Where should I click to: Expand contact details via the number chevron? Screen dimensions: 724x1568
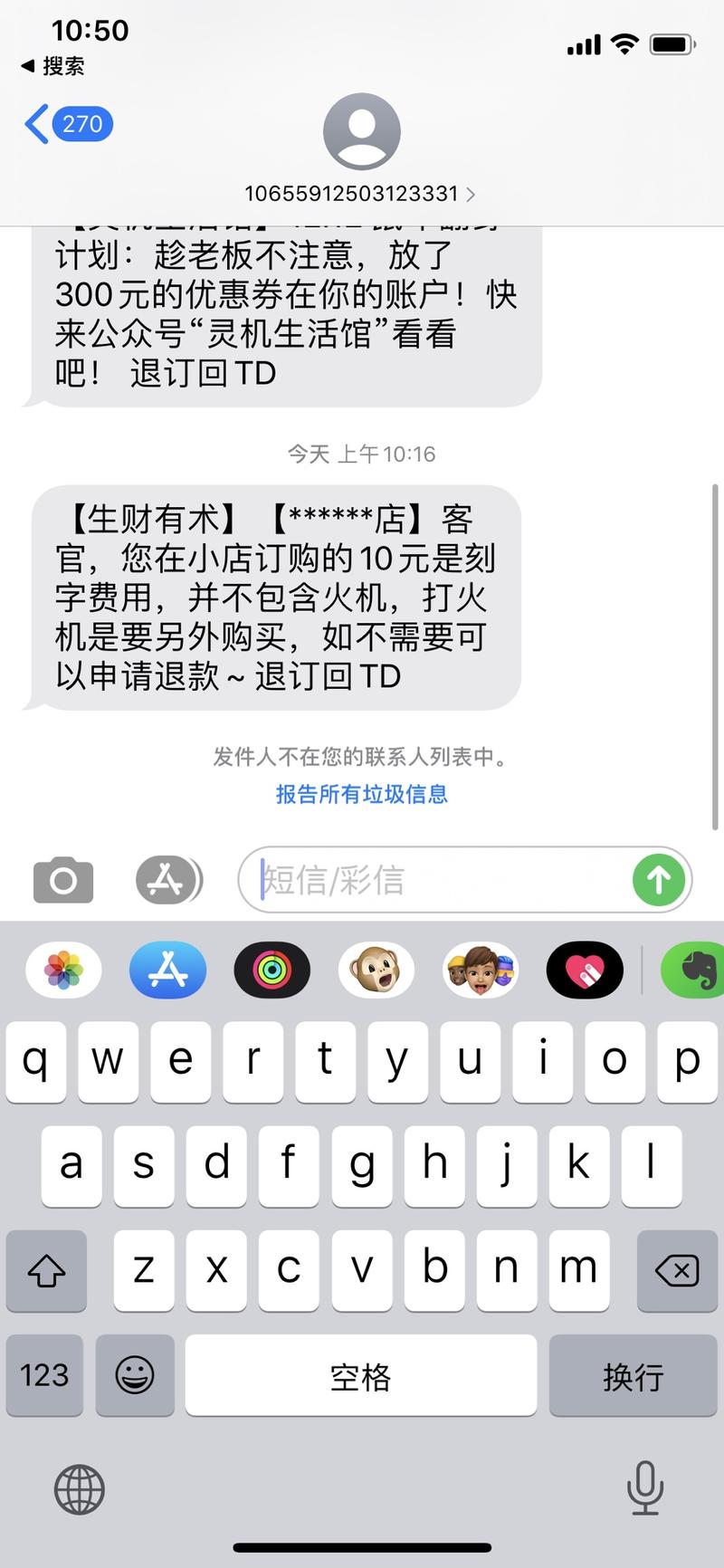tap(471, 194)
